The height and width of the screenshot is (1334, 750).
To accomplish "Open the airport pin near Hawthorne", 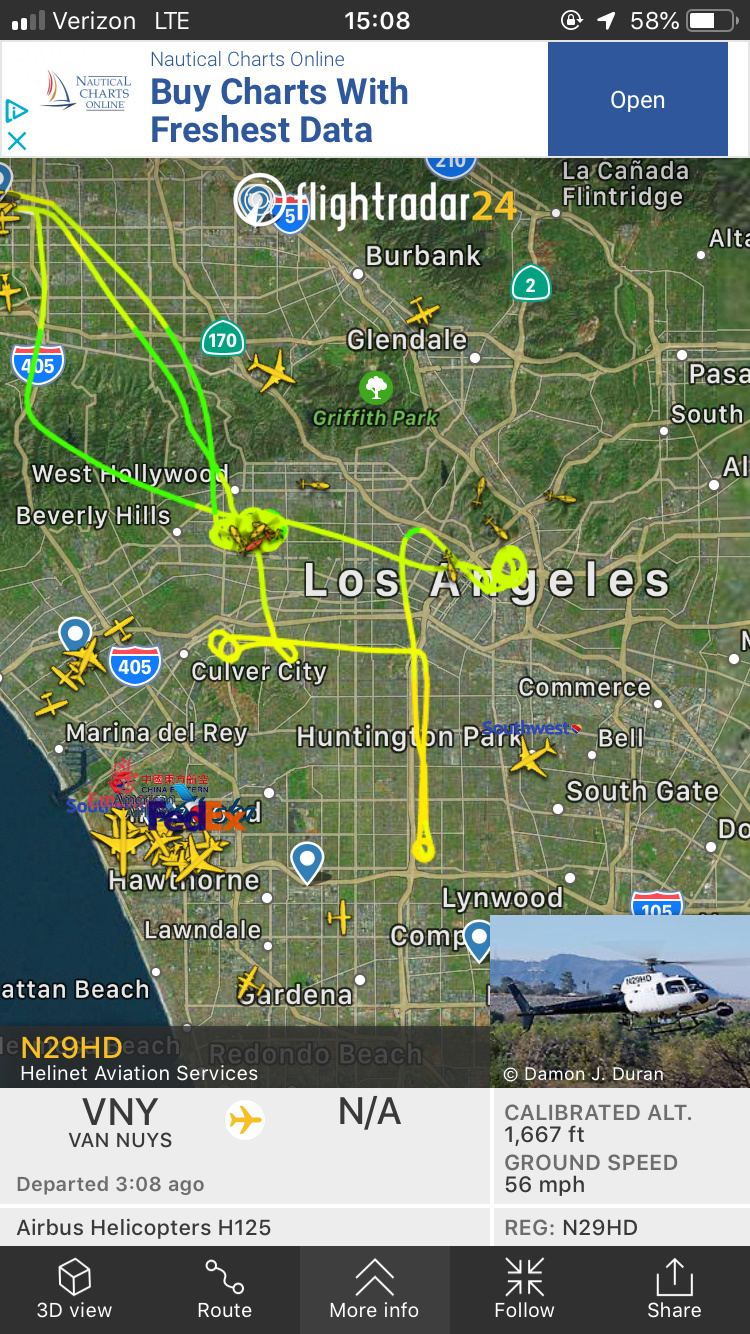I will 307,861.
